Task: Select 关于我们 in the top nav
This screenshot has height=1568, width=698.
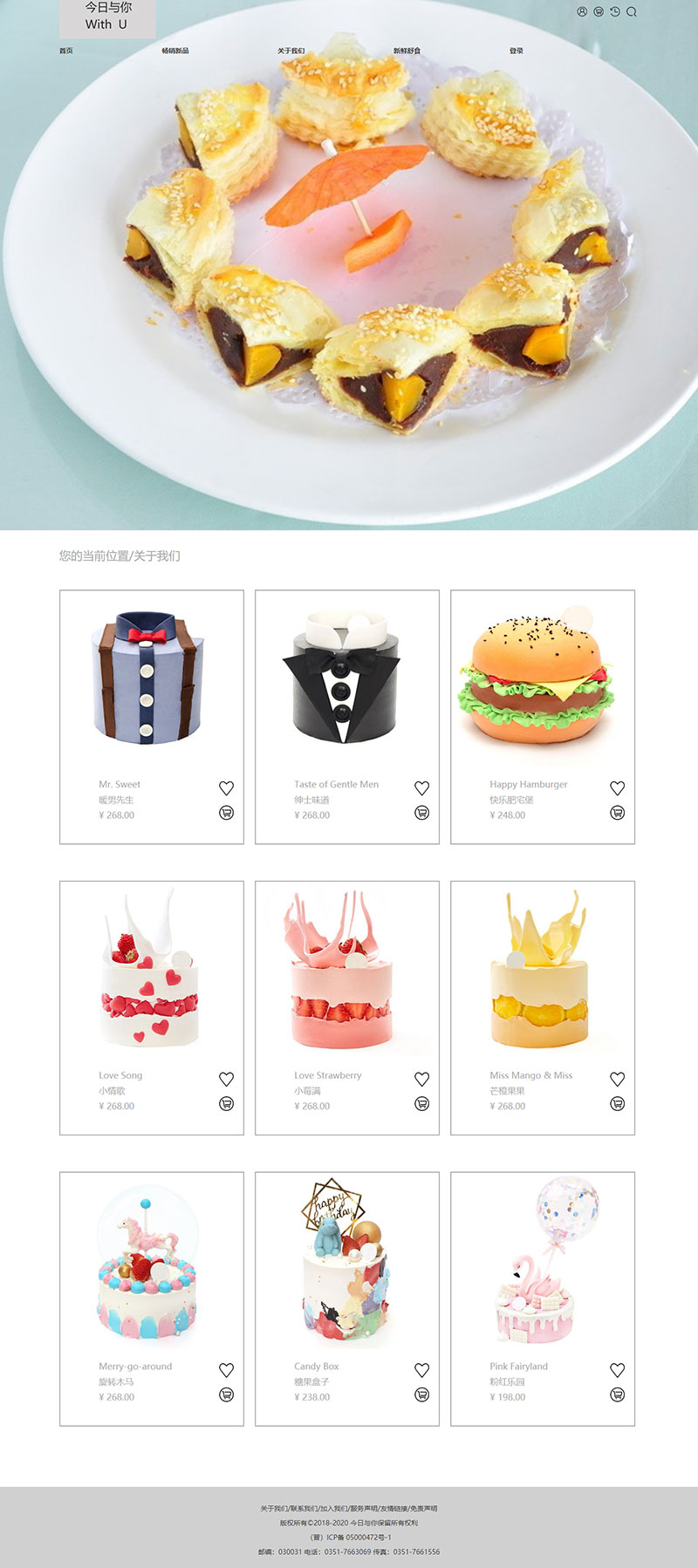Action: [x=291, y=51]
